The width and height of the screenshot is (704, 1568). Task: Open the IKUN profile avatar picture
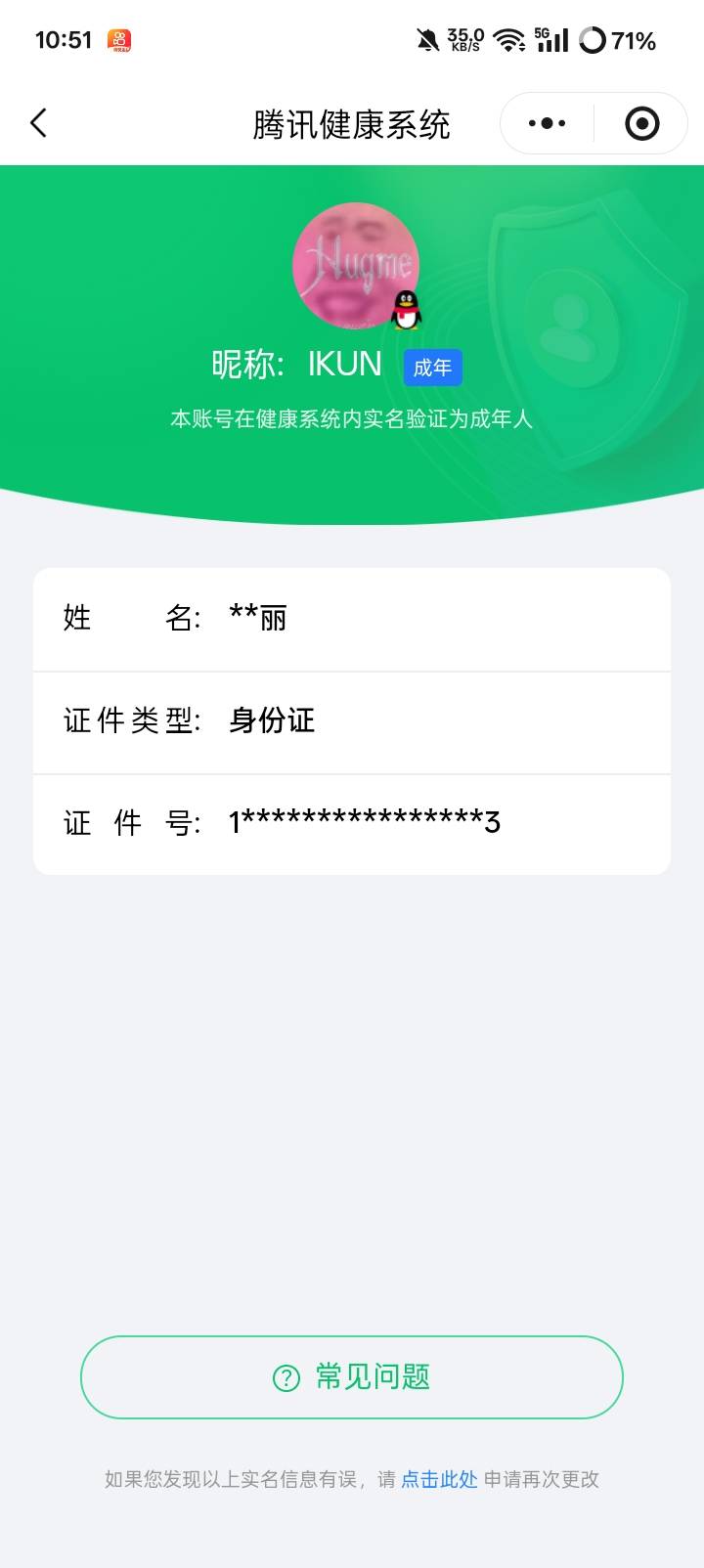point(356,262)
